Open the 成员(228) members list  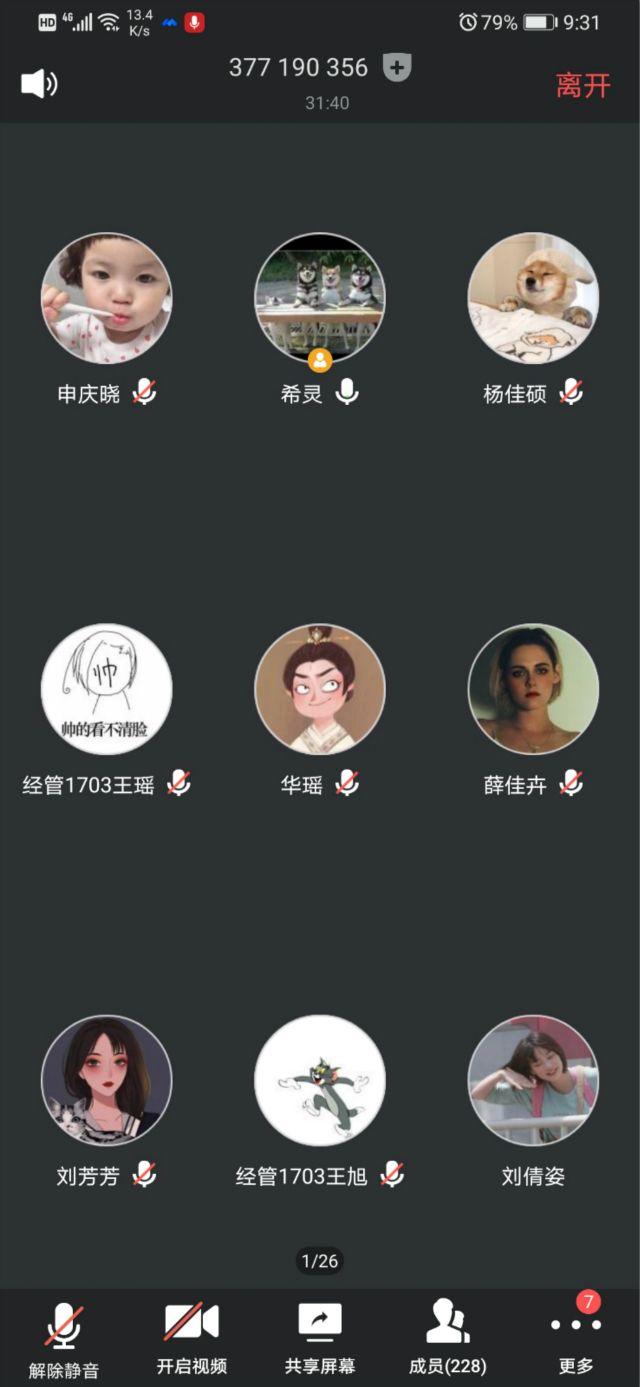pos(448,1339)
